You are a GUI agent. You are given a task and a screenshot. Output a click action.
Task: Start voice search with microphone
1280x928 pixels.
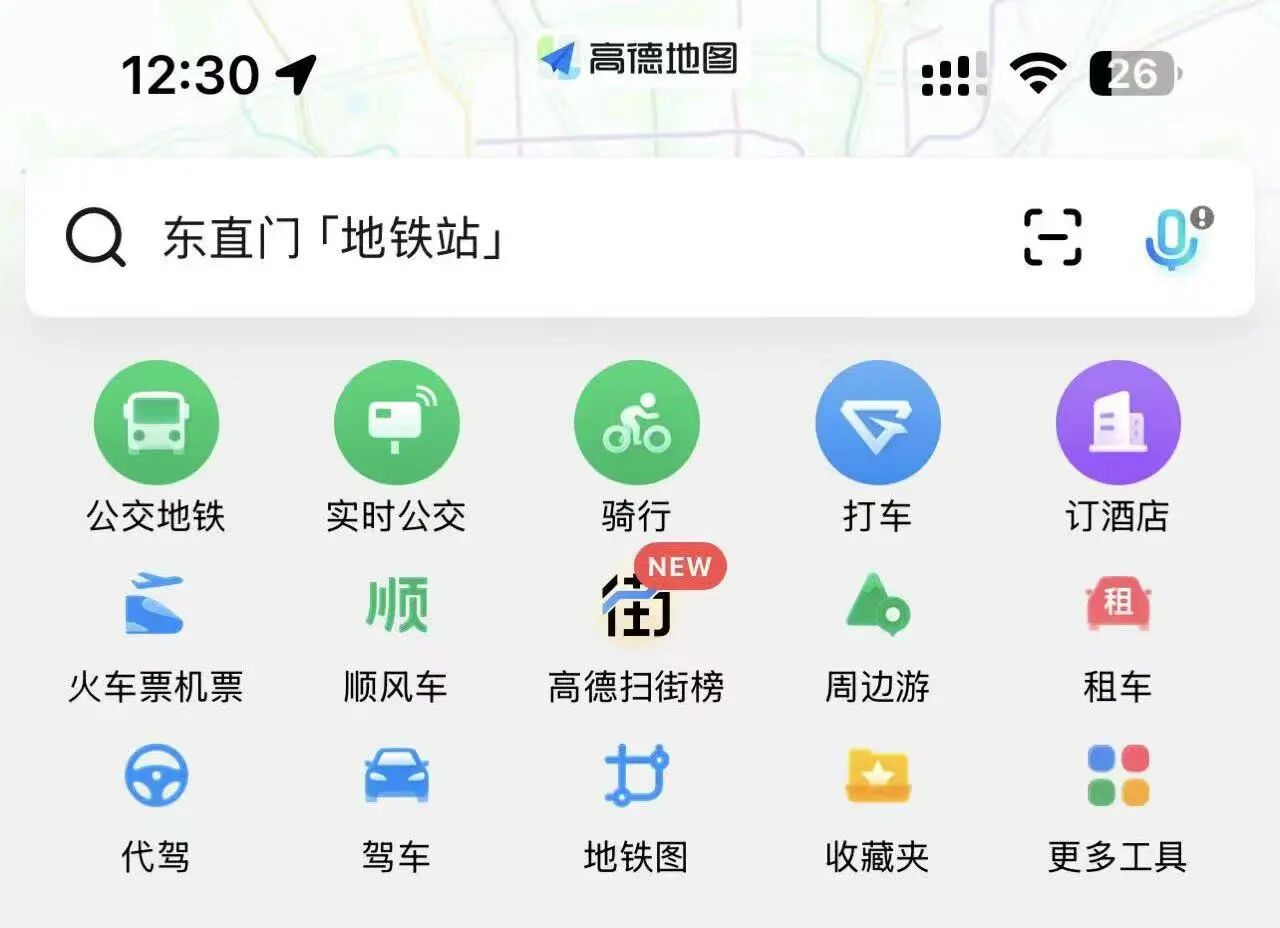point(1172,238)
